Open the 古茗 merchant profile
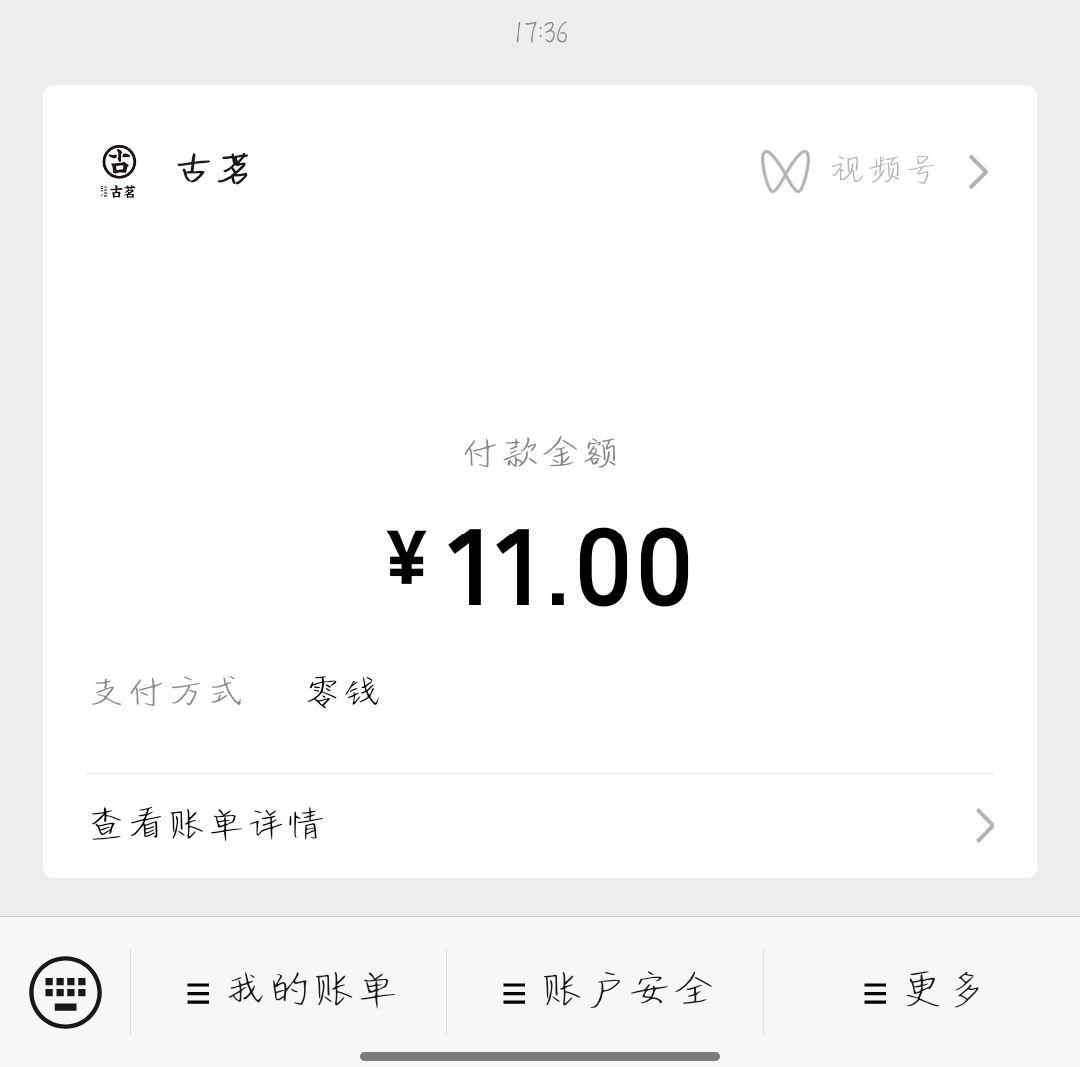This screenshot has height=1067, width=1080. coord(176,170)
